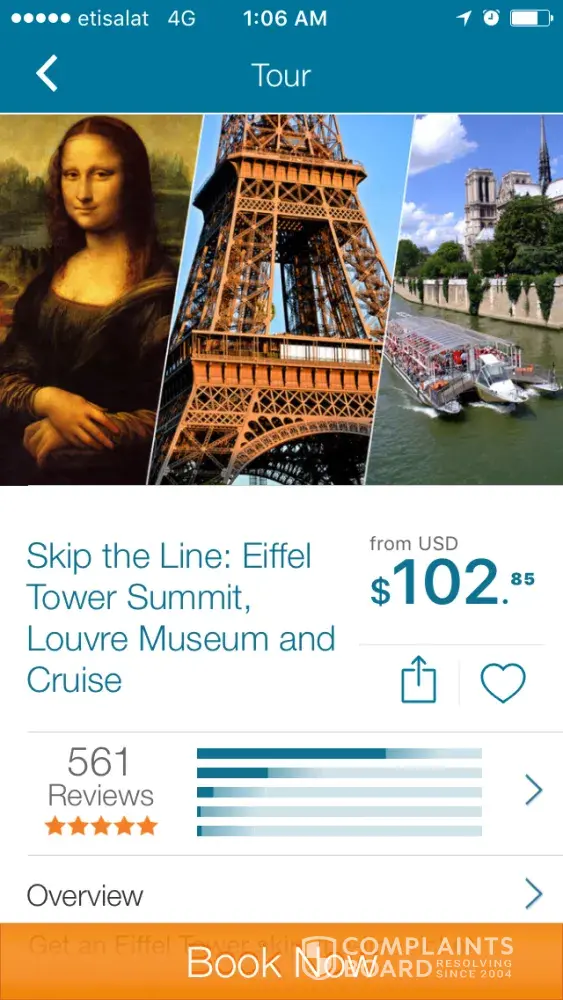The image size is (563, 1000).
Task: Expand the Overview section
Action: (x=281, y=895)
